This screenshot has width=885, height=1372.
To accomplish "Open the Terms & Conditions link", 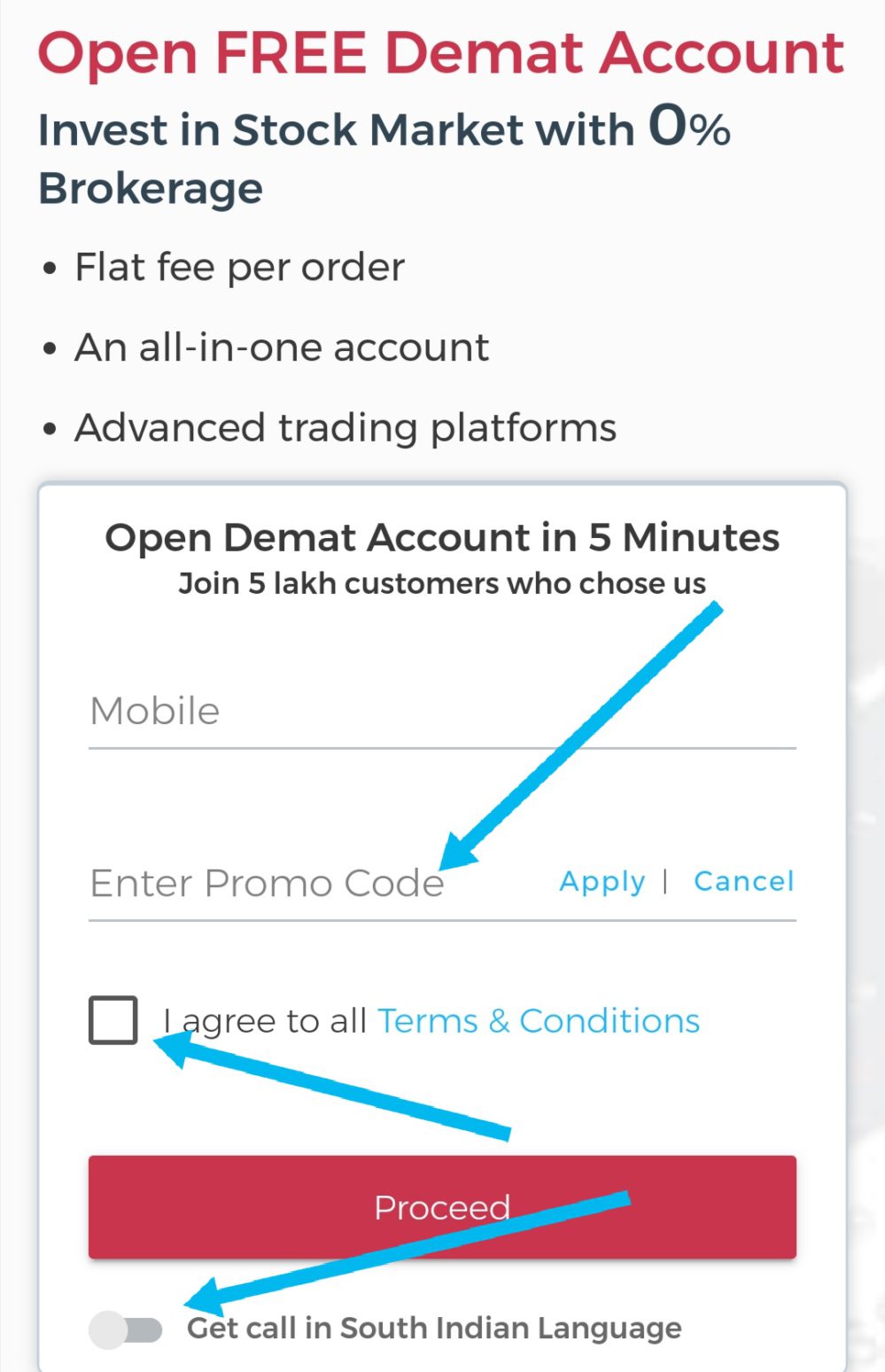I will coord(539,1021).
